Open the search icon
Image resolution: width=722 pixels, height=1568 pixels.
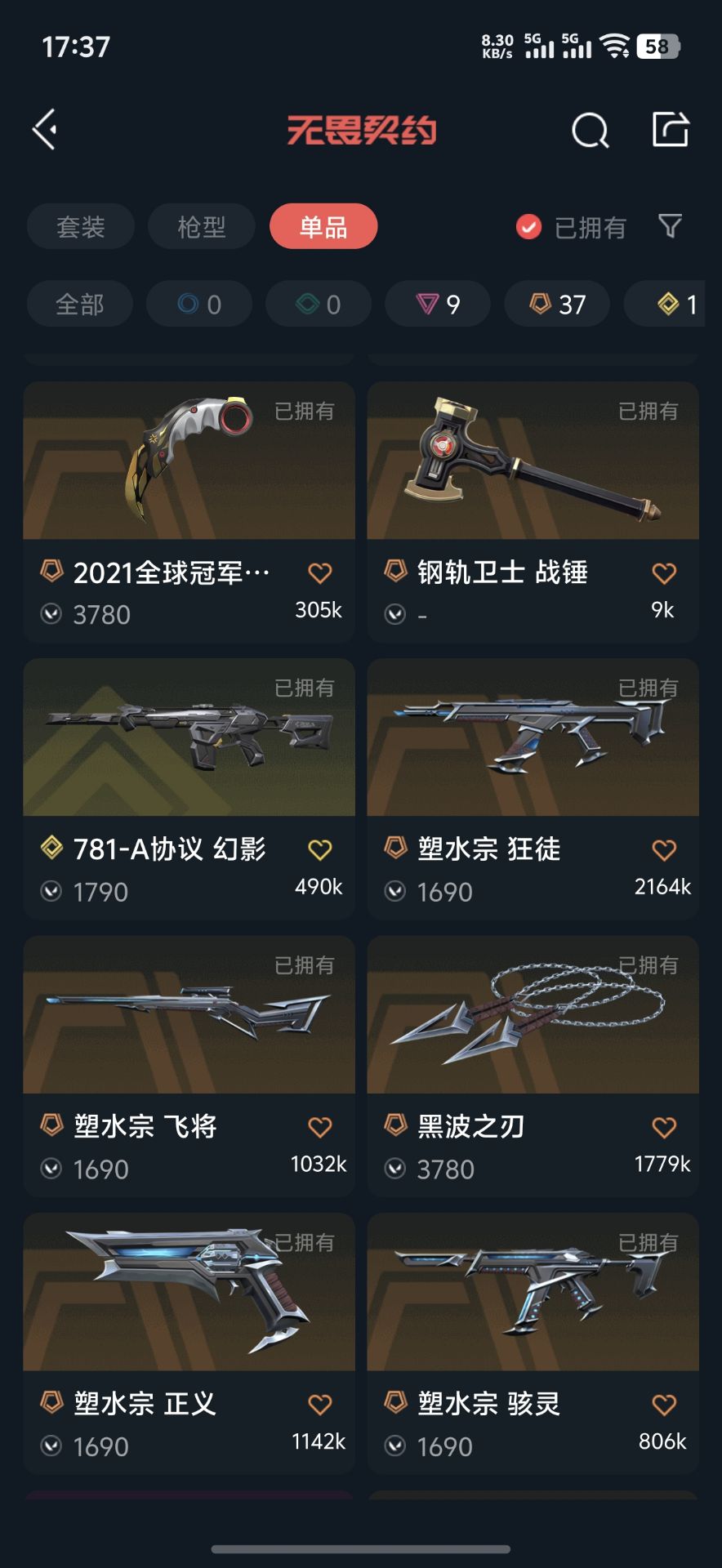[590, 130]
